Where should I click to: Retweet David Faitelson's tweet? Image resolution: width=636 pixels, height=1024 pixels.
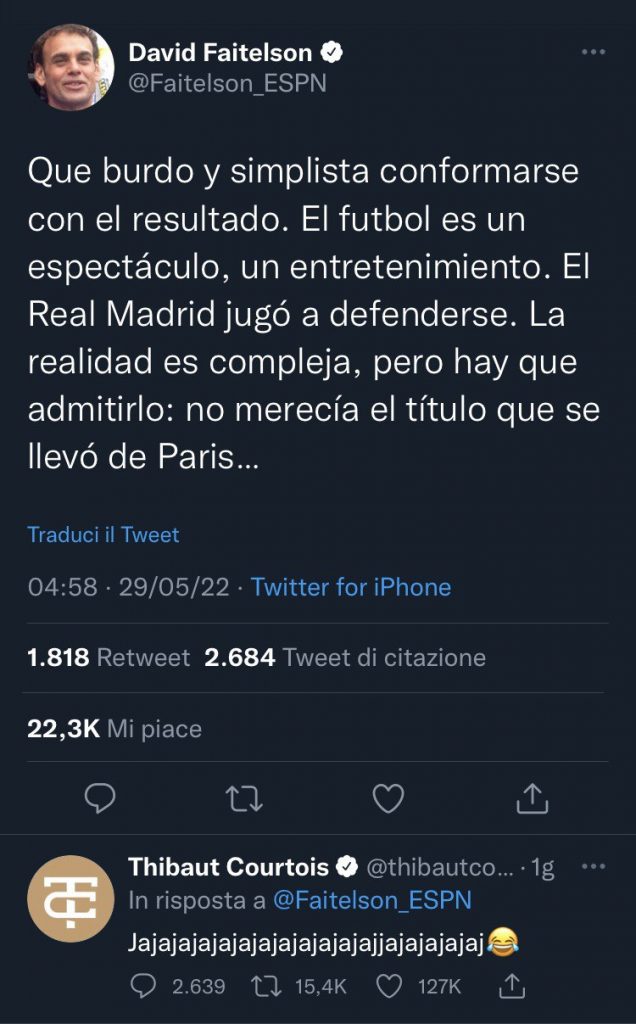pyautogui.click(x=243, y=797)
